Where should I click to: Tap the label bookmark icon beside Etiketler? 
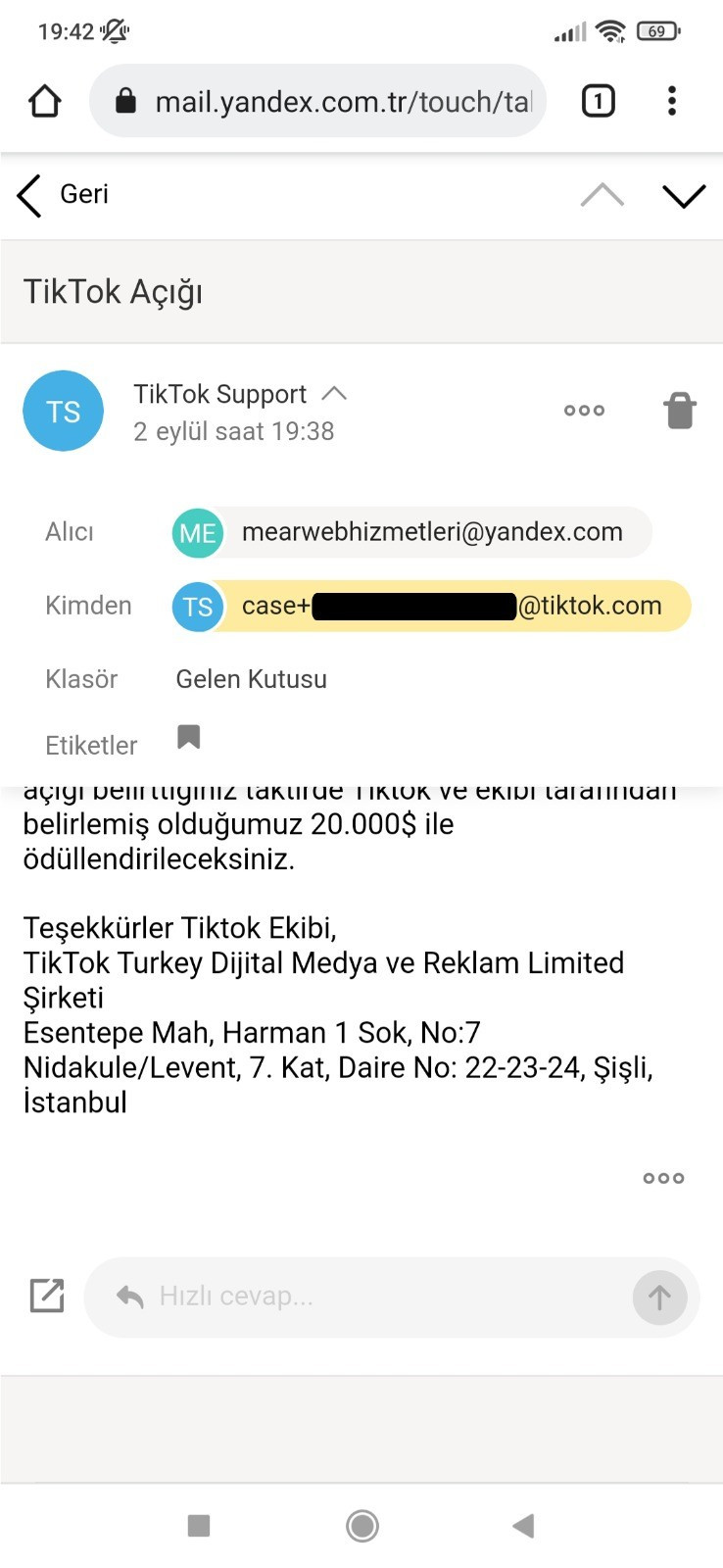tap(189, 737)
